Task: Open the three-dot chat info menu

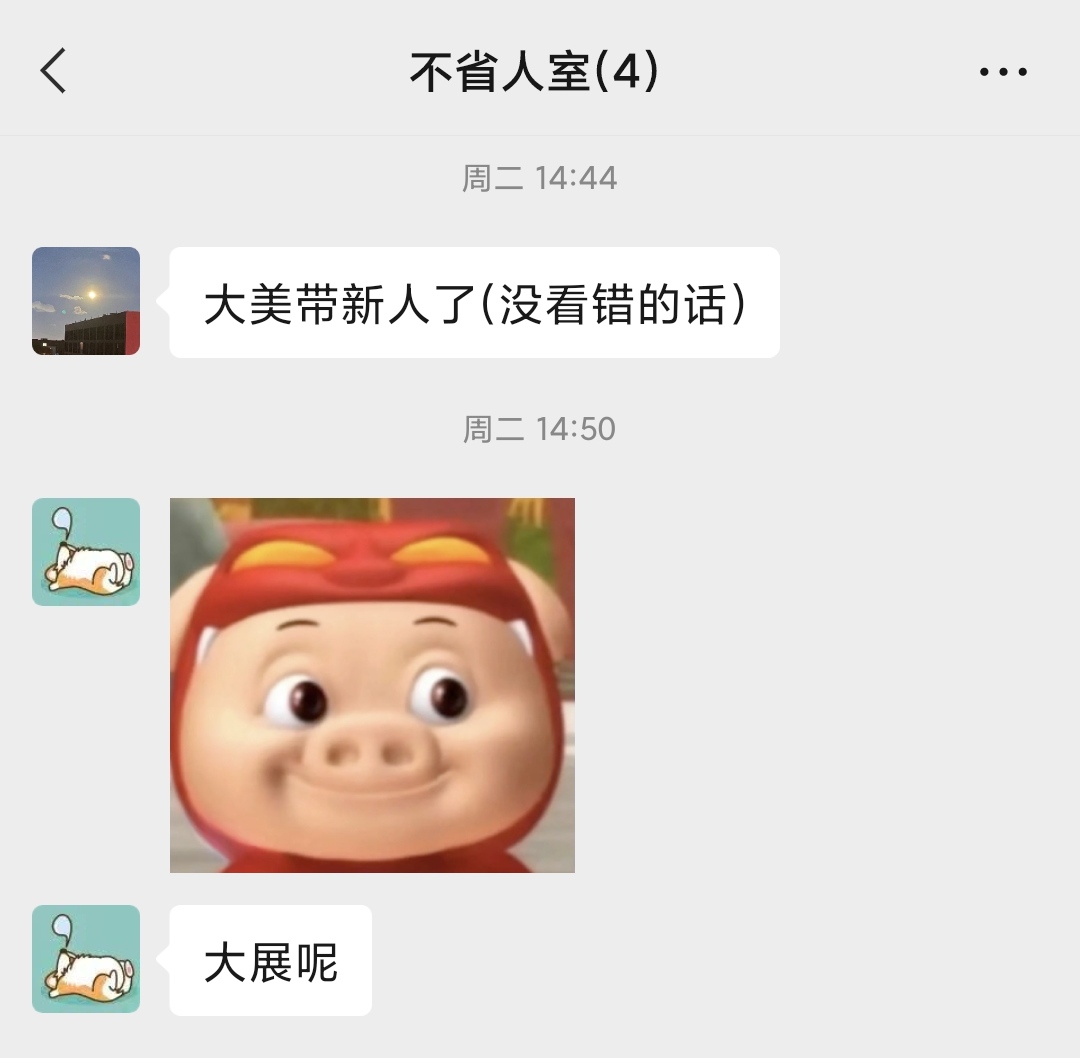Action: pyautogui.click(x=1003, y=72)
